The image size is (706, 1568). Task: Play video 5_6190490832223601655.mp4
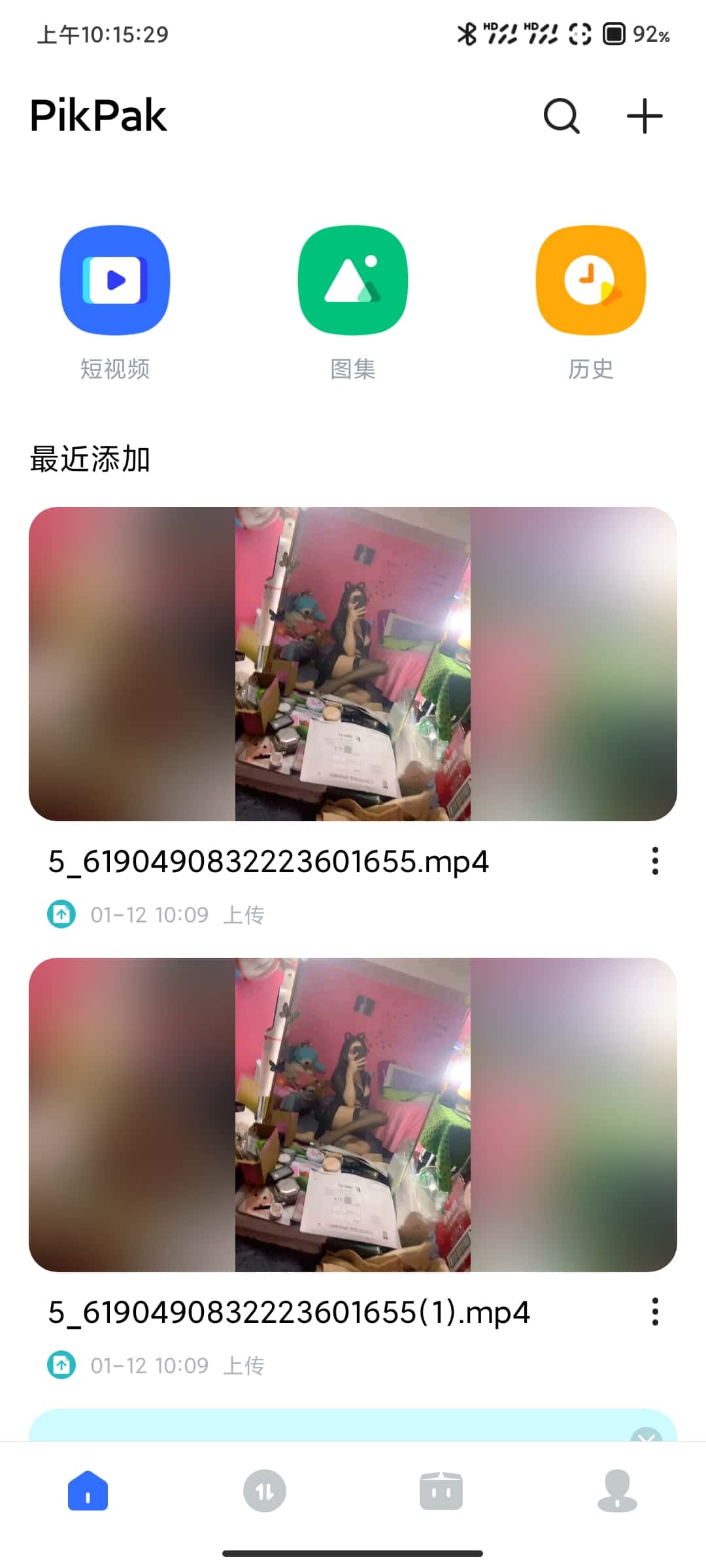click(353, 664)
